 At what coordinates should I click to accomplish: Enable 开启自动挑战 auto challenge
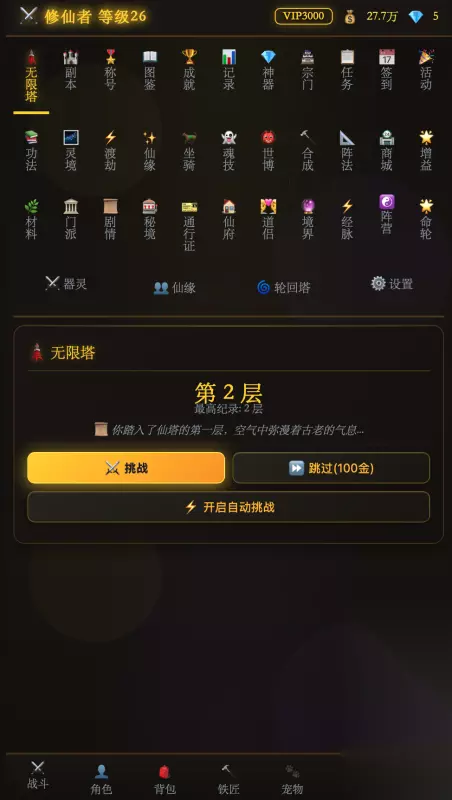[229, 507]
